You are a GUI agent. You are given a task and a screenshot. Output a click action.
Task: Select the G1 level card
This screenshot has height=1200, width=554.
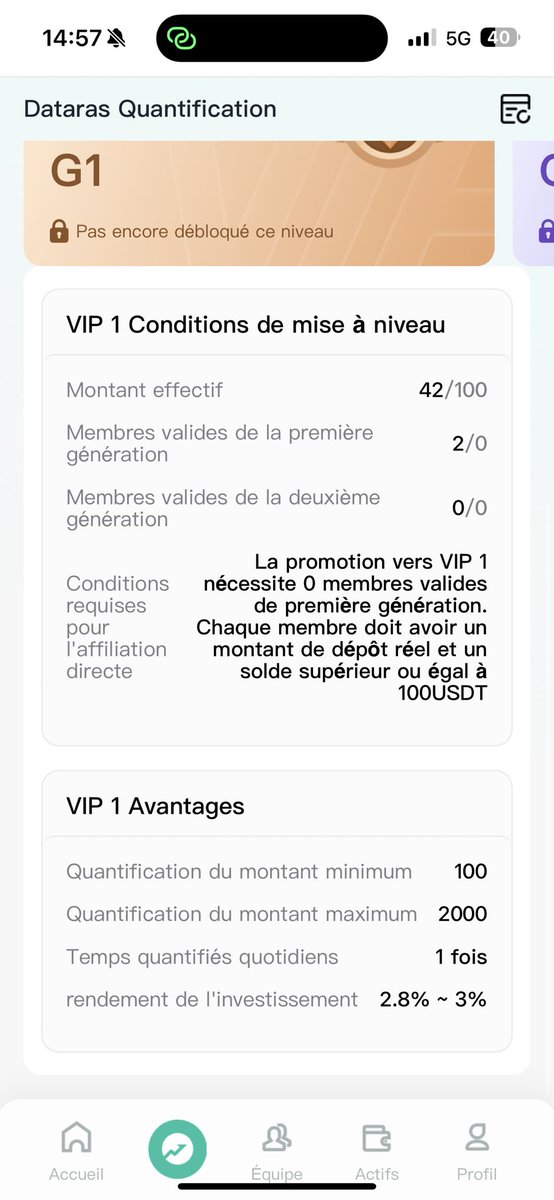coord(259,203)
